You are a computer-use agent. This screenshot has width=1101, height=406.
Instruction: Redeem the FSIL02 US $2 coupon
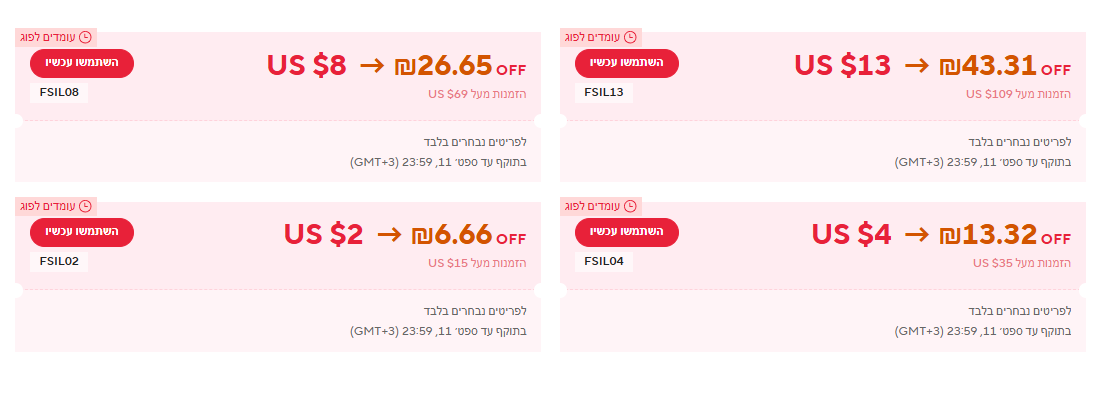pos(82,232)
